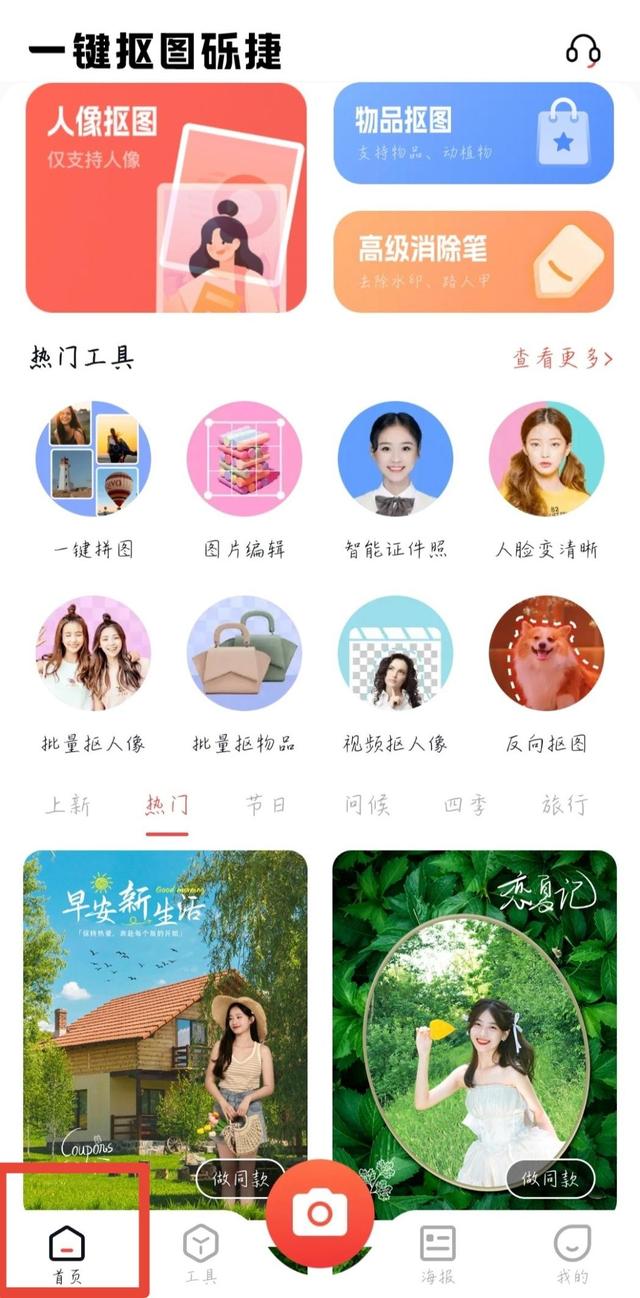The height and width of the screenshot is (1298, 640).
Task: Switch to the 节日 tab
Action: 268,805
